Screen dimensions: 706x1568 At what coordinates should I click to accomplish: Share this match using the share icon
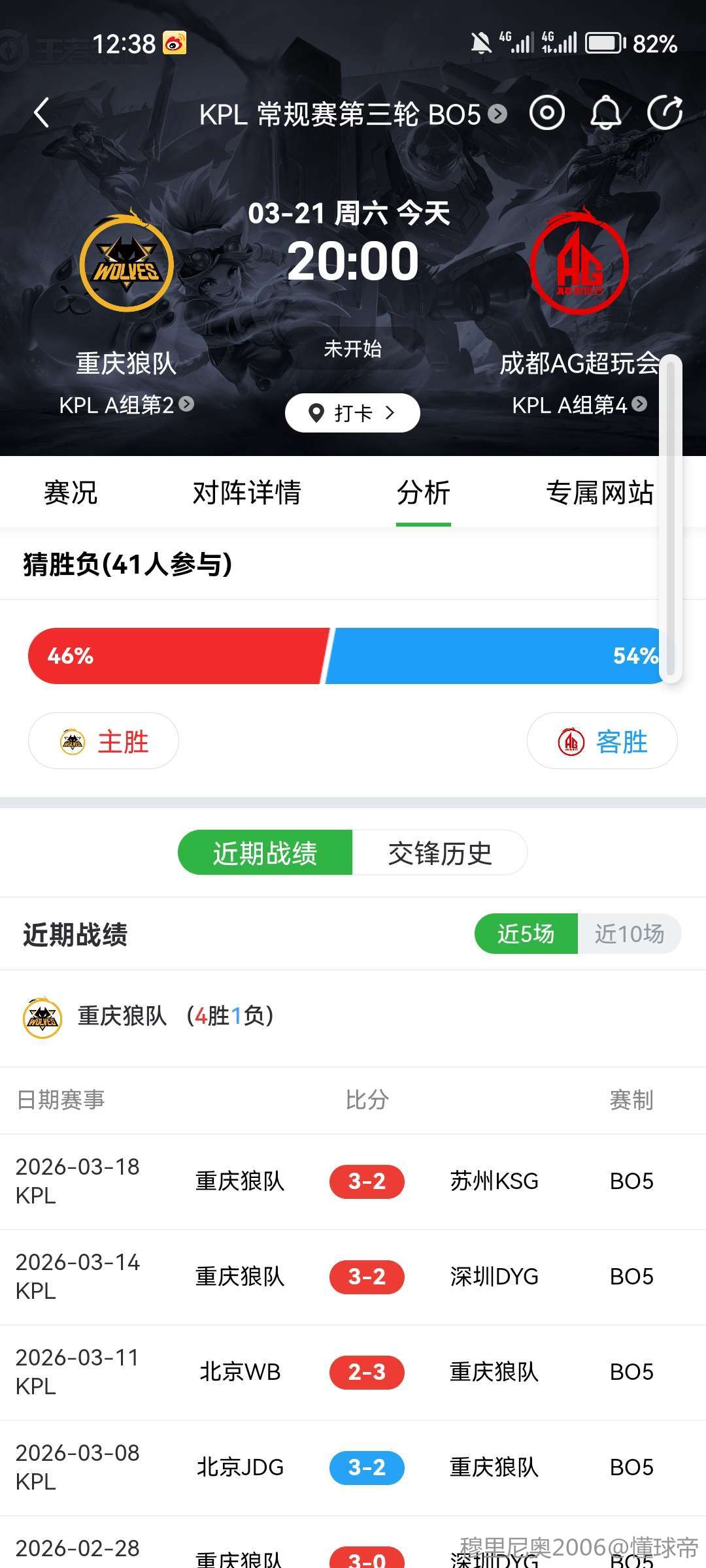(x=664, y=114)
